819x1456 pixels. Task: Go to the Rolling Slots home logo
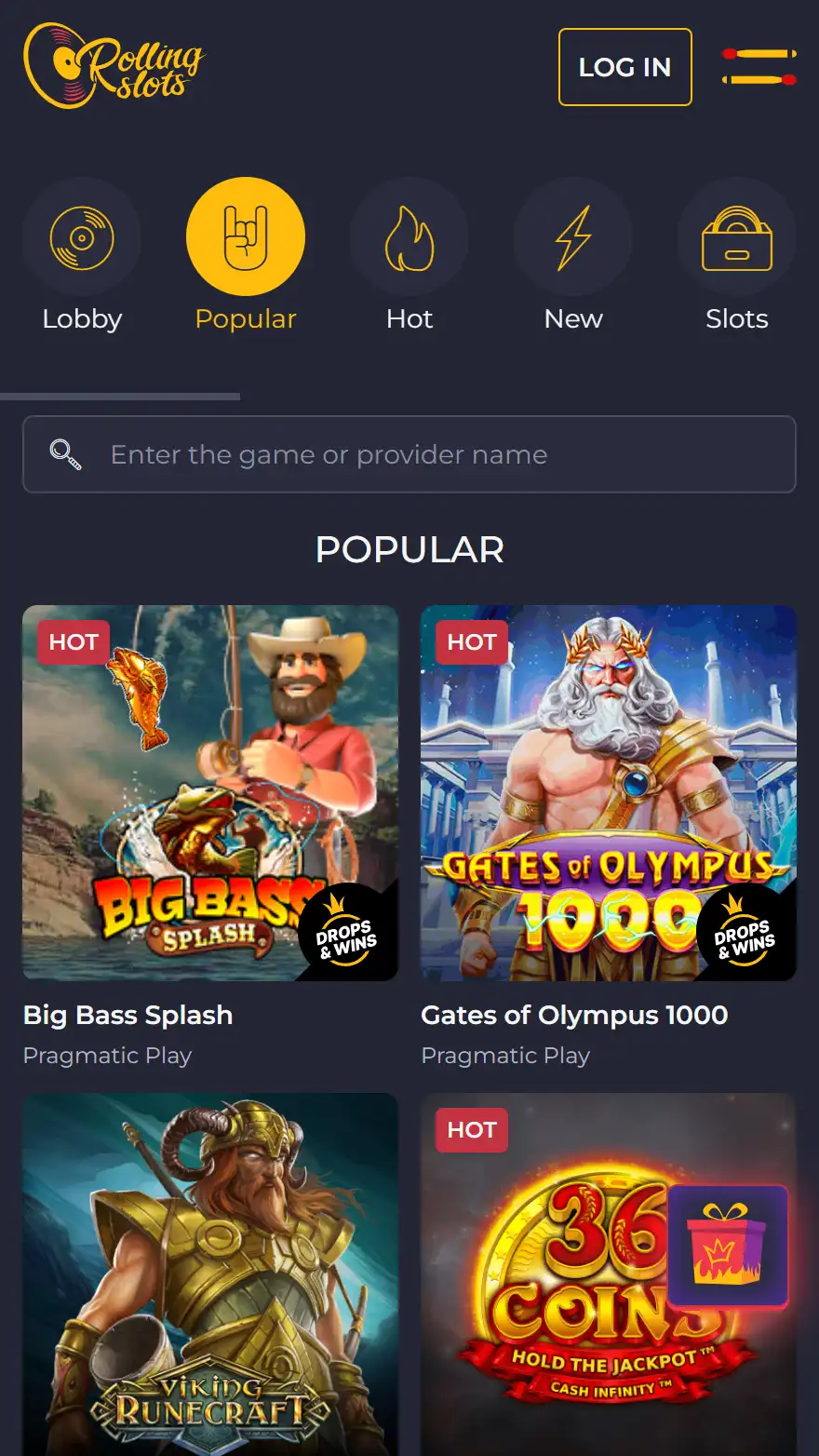[x=113, y=65]
